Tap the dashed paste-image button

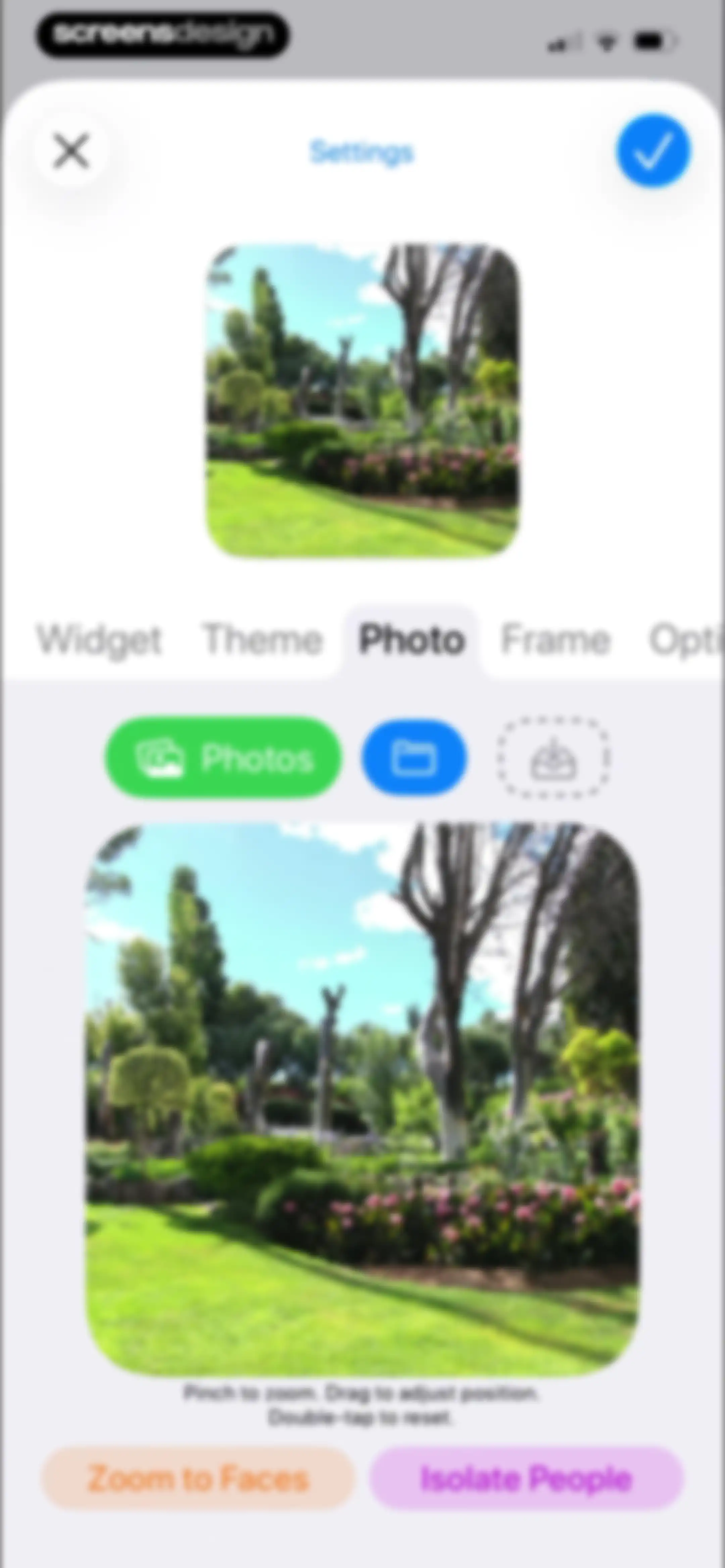(554, 758)
